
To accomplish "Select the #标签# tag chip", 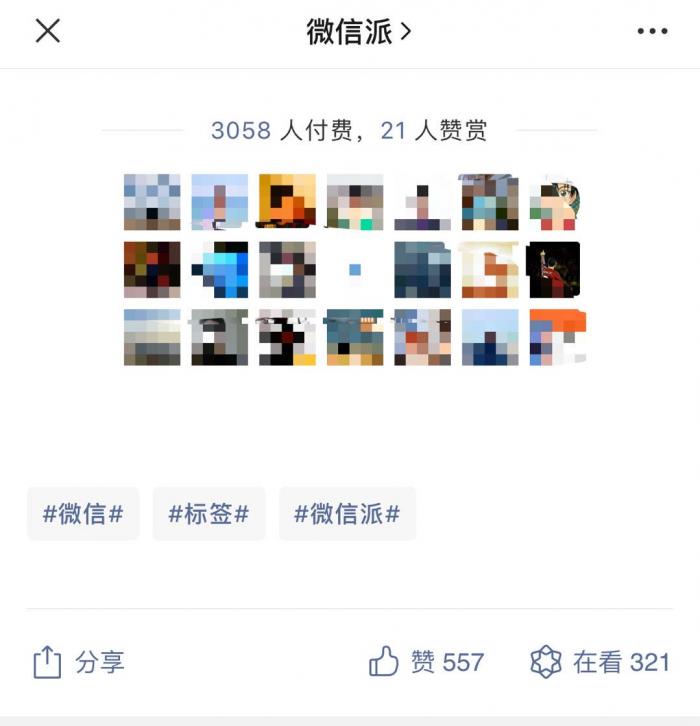I will pos(208,514).
